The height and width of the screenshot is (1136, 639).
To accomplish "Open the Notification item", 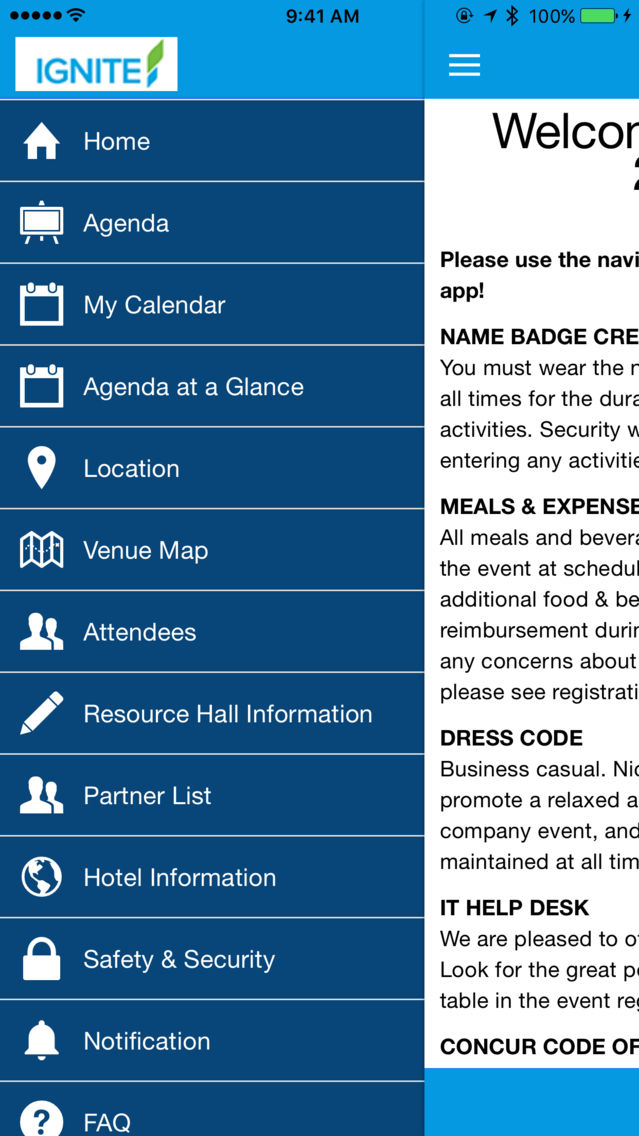I will point(212,1042).
